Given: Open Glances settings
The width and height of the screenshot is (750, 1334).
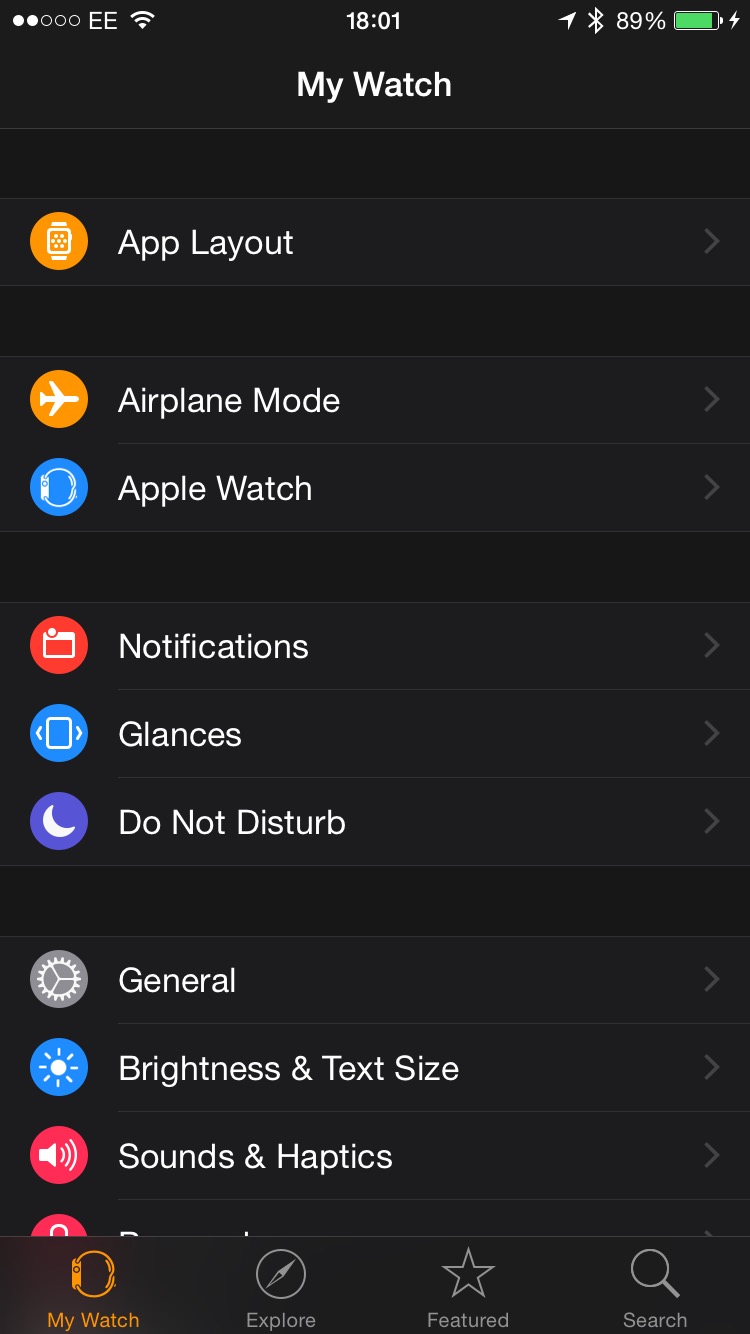Looking at the screenshot, I should [375, 734].
